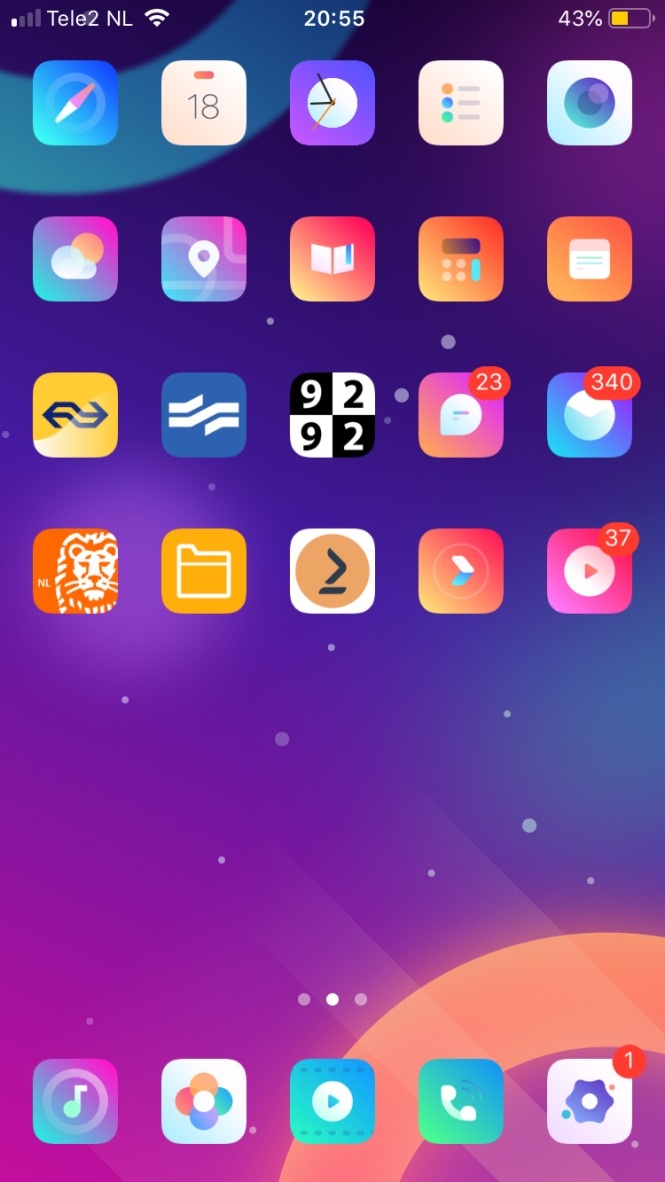Open the Maps app with location pin
Image resolution: width=665 pixels, height=1182 pixels.
pos(204,259)
